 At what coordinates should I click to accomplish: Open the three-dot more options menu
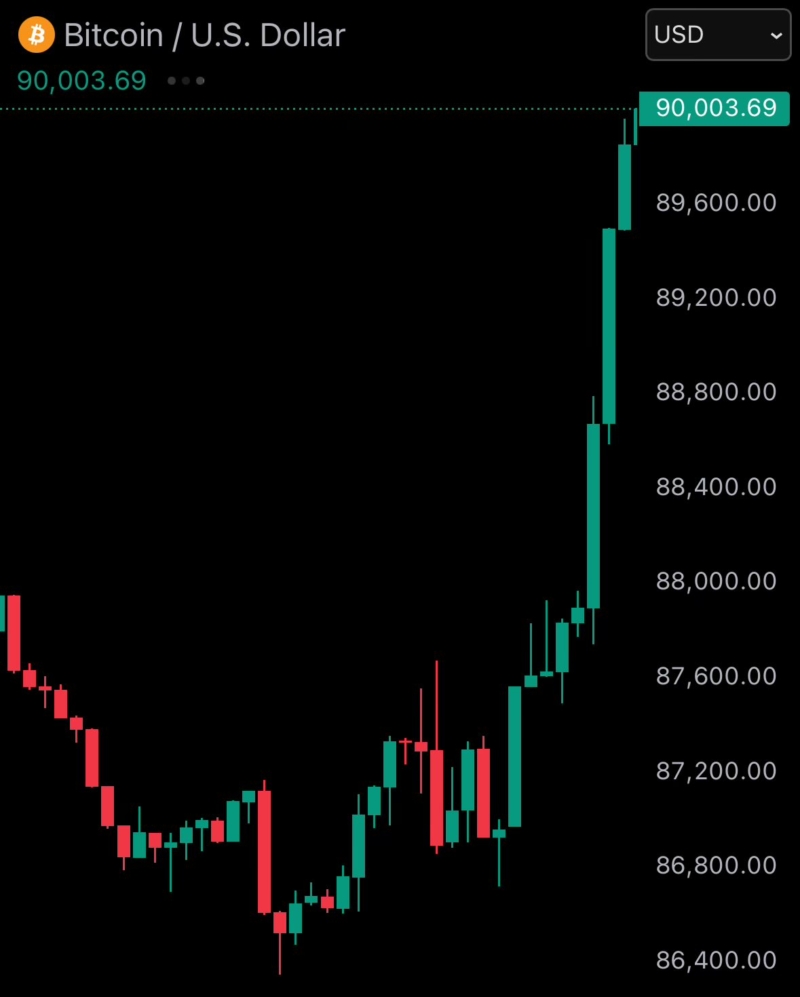[185, 82]
